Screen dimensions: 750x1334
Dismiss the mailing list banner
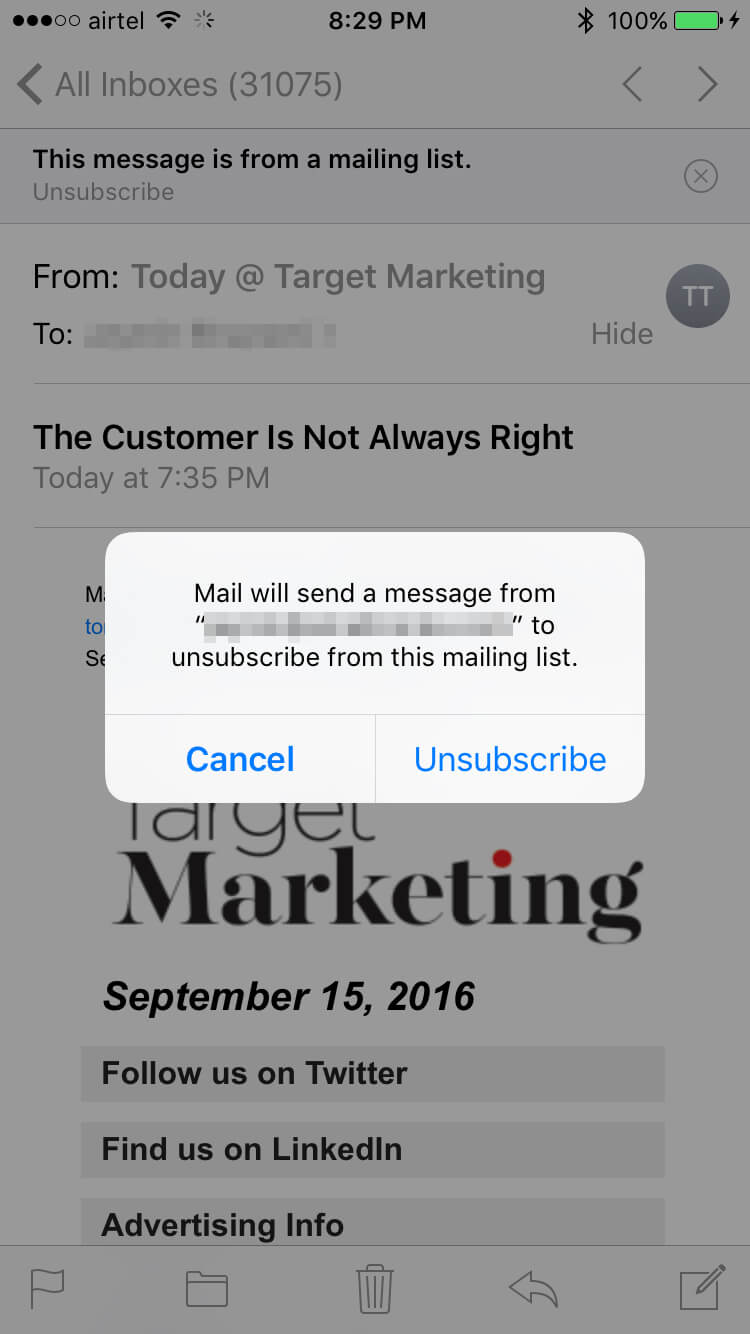point(701,177)
